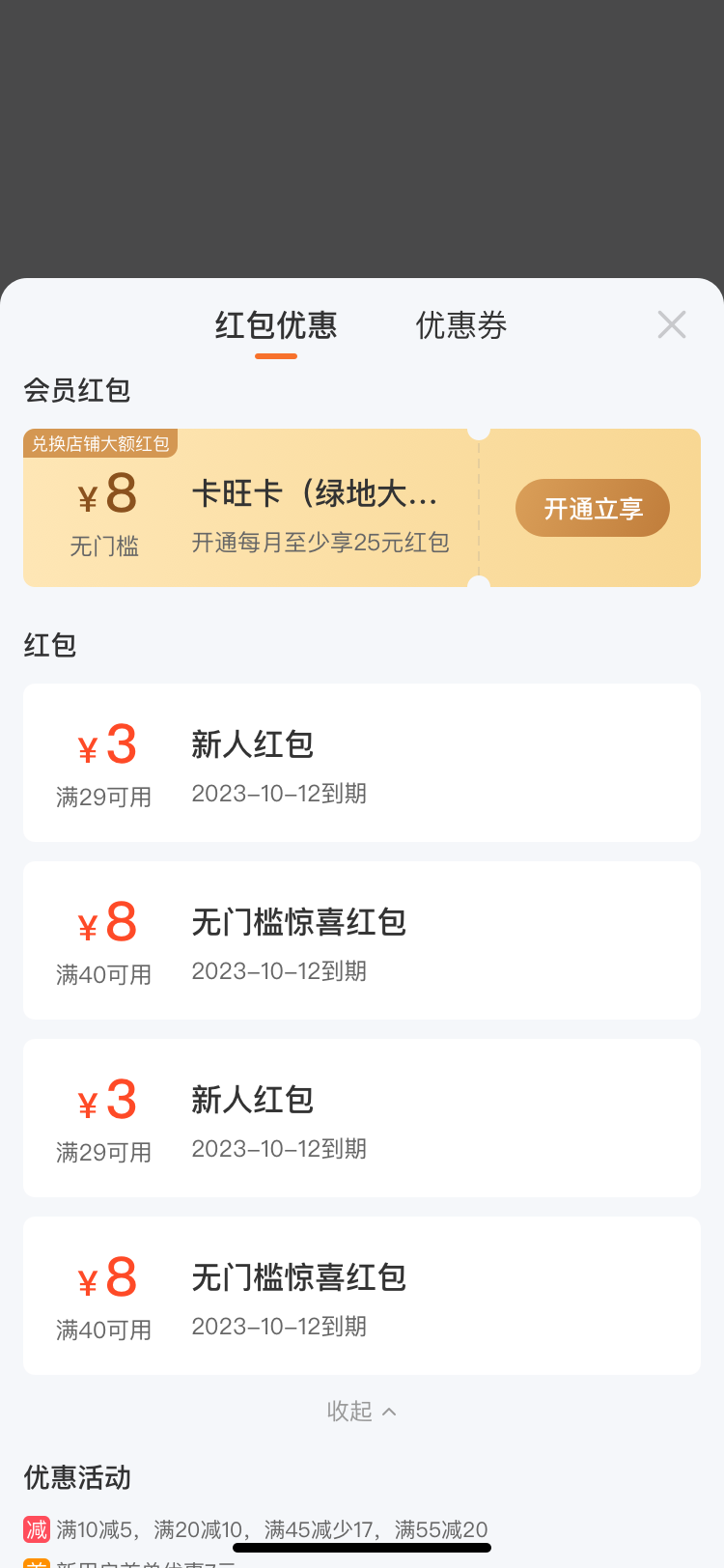Image resolution: width=724 pixels, height=1568 pixels.
Task: Close the red packet offers sheet
Action: click(672, 324)
